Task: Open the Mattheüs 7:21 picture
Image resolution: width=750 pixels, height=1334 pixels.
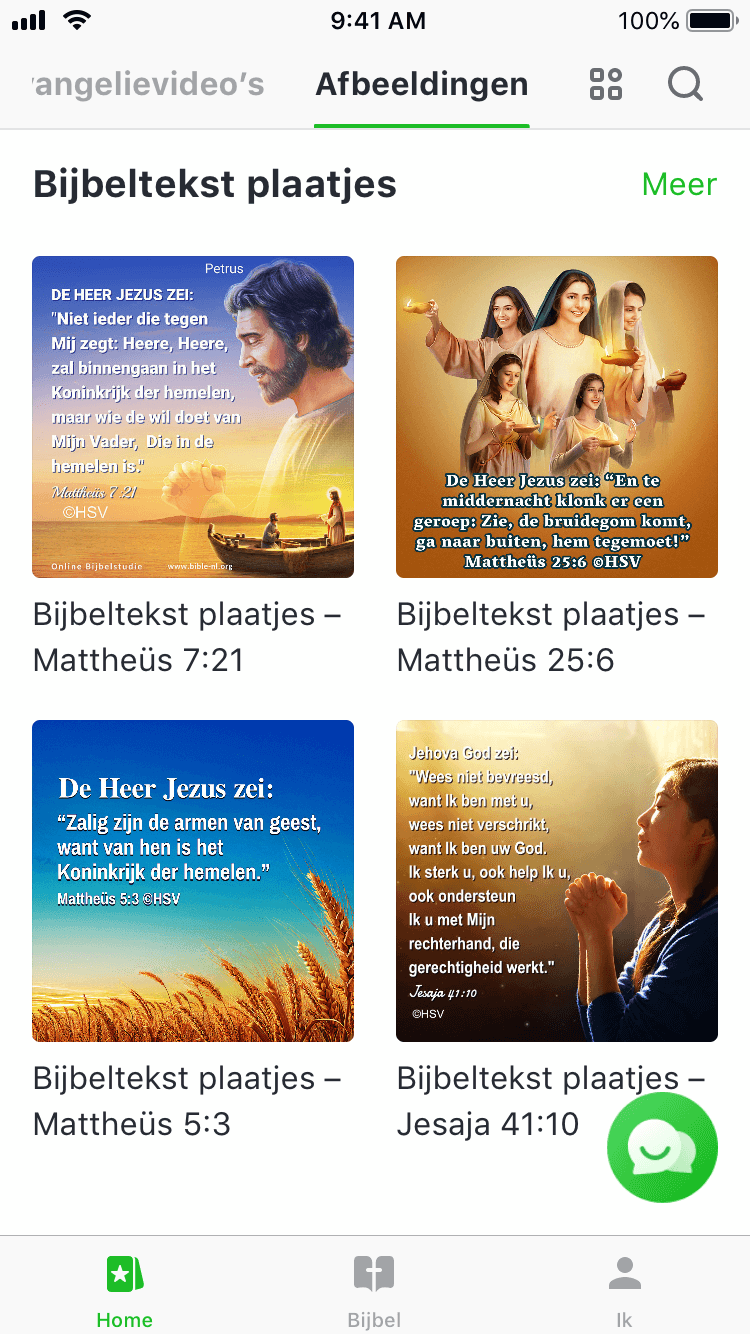Action: 193,417
